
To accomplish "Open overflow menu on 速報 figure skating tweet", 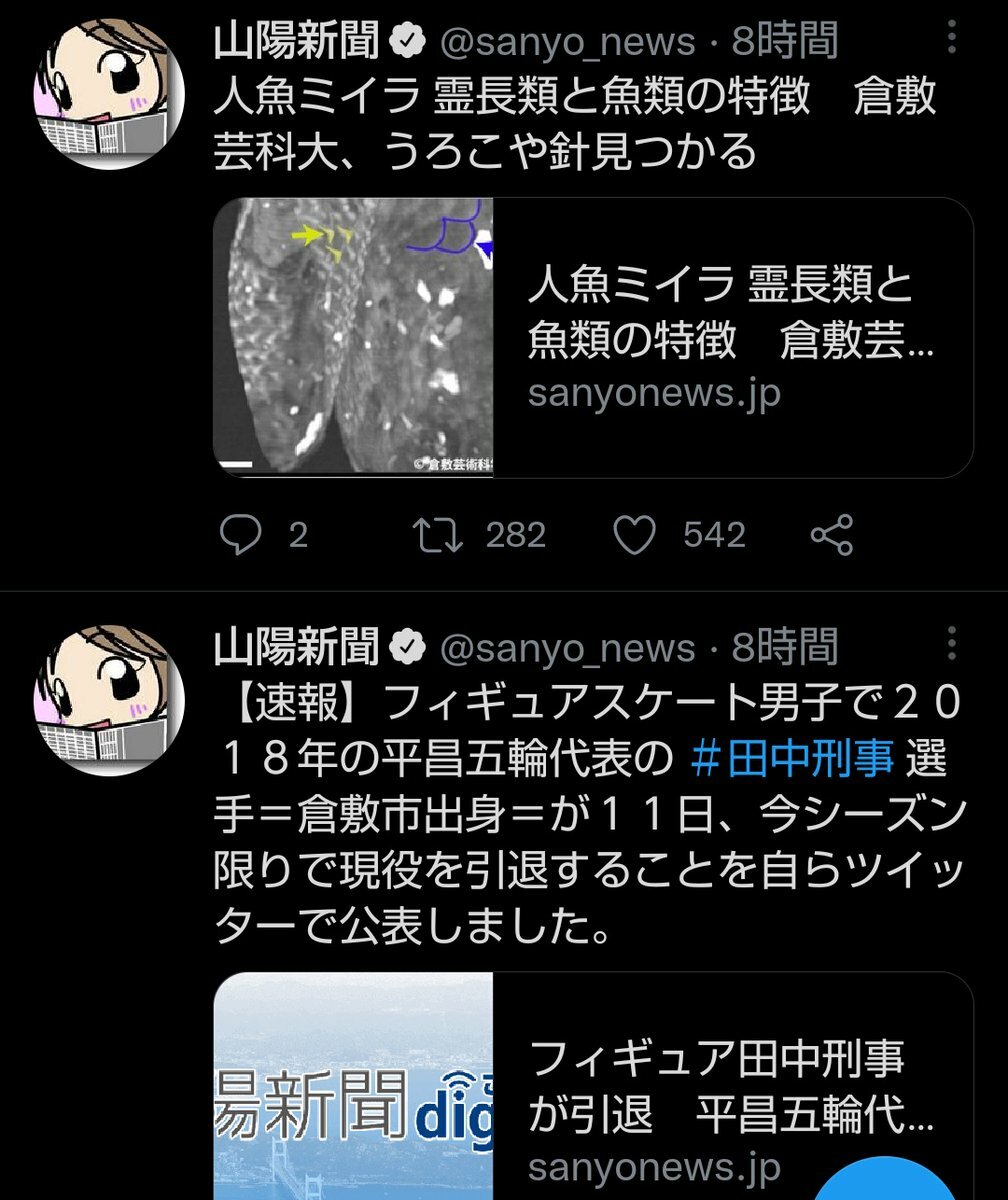I will click(x=951, y=645).
